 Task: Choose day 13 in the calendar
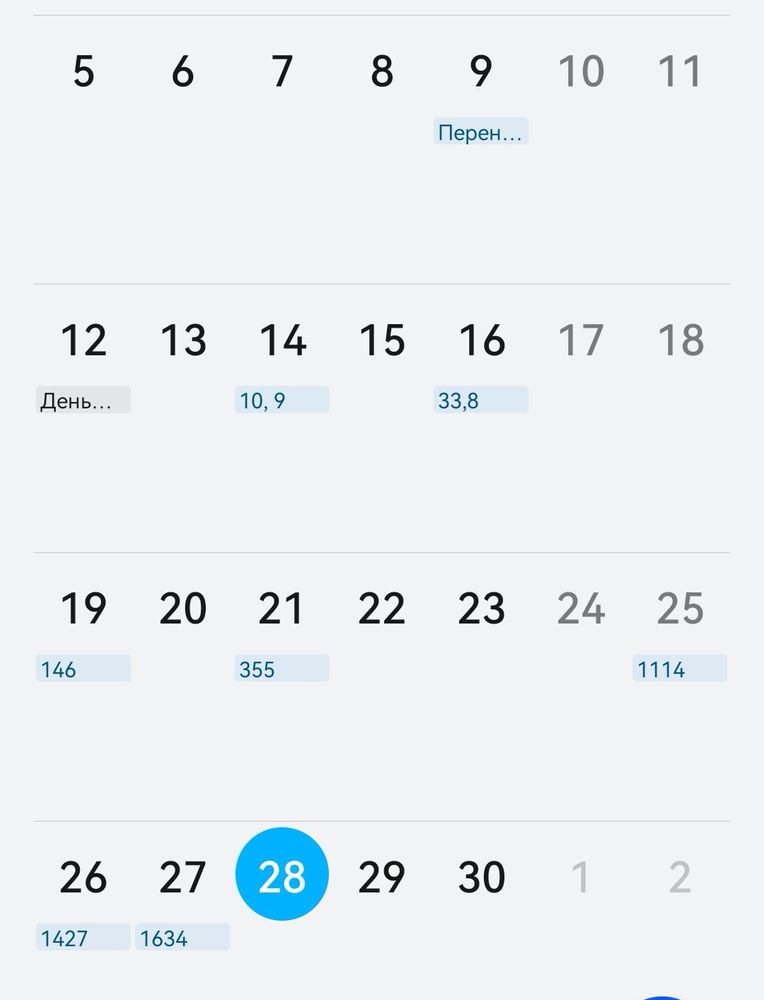click(183, 341)
